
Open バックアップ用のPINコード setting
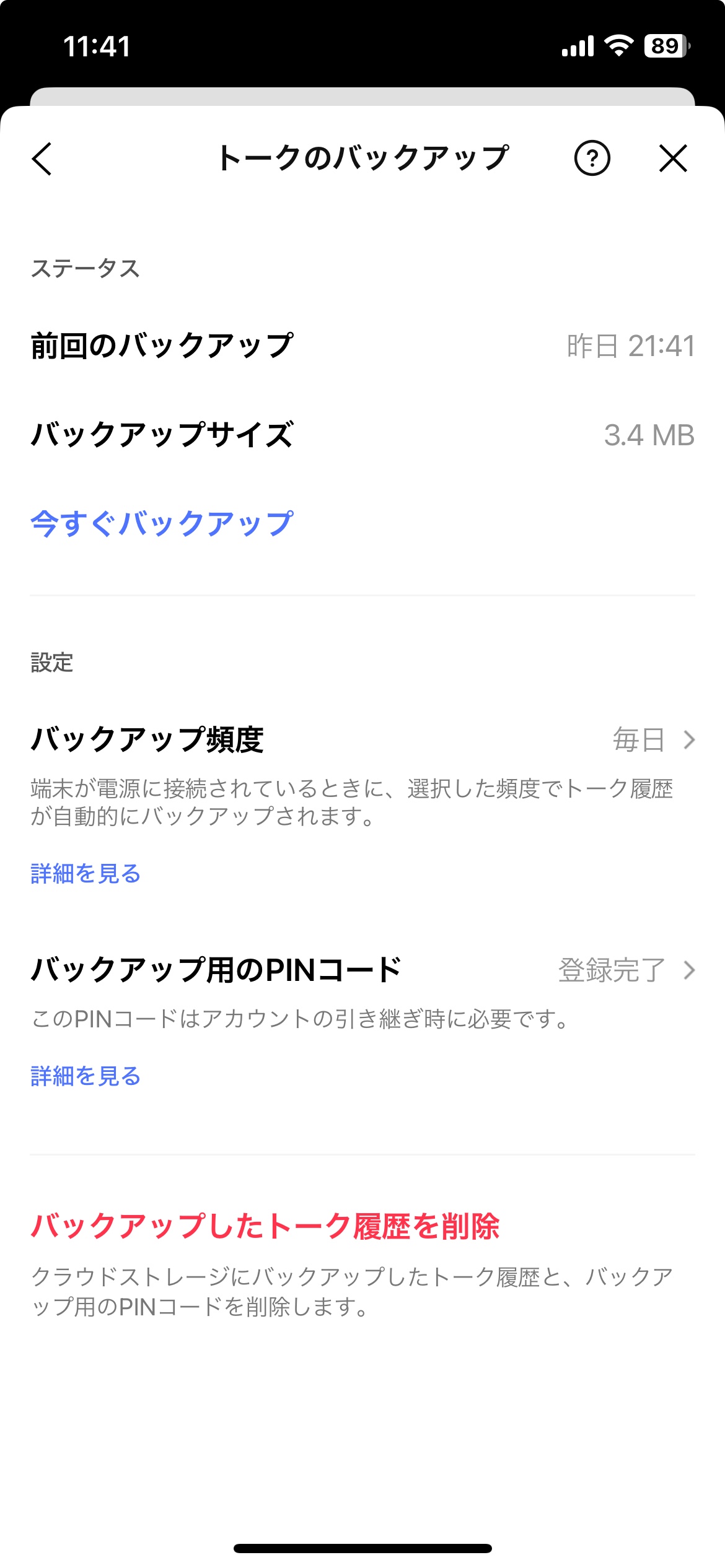click(x=362, y=970)
